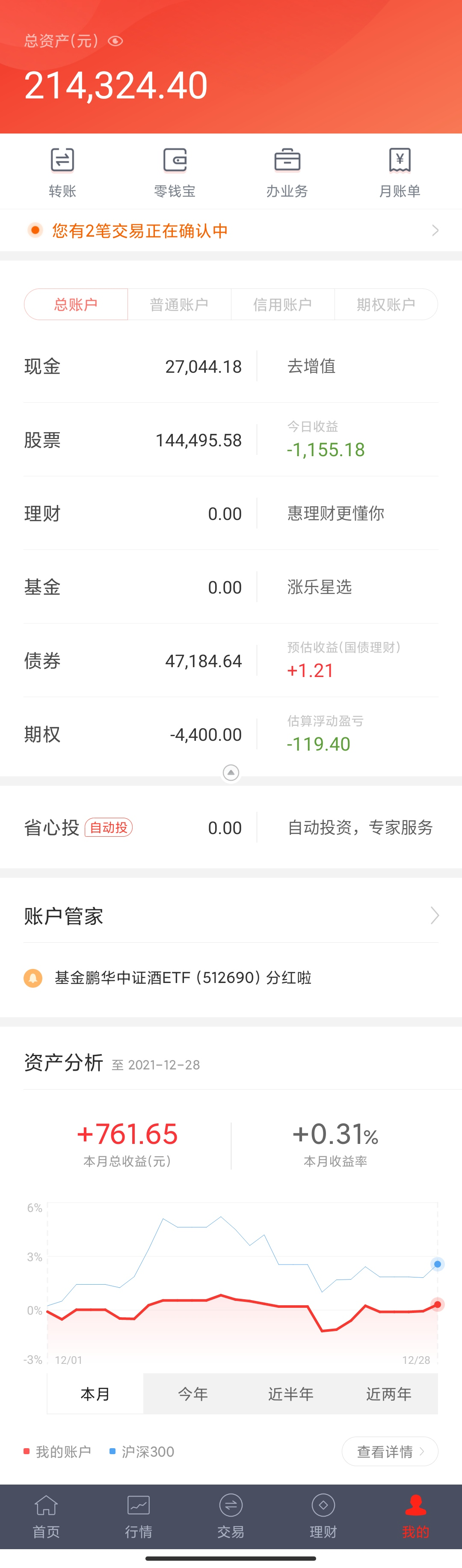Go to the 行情 tab
Screen dimensions: 462x1568
[138, 1516]
